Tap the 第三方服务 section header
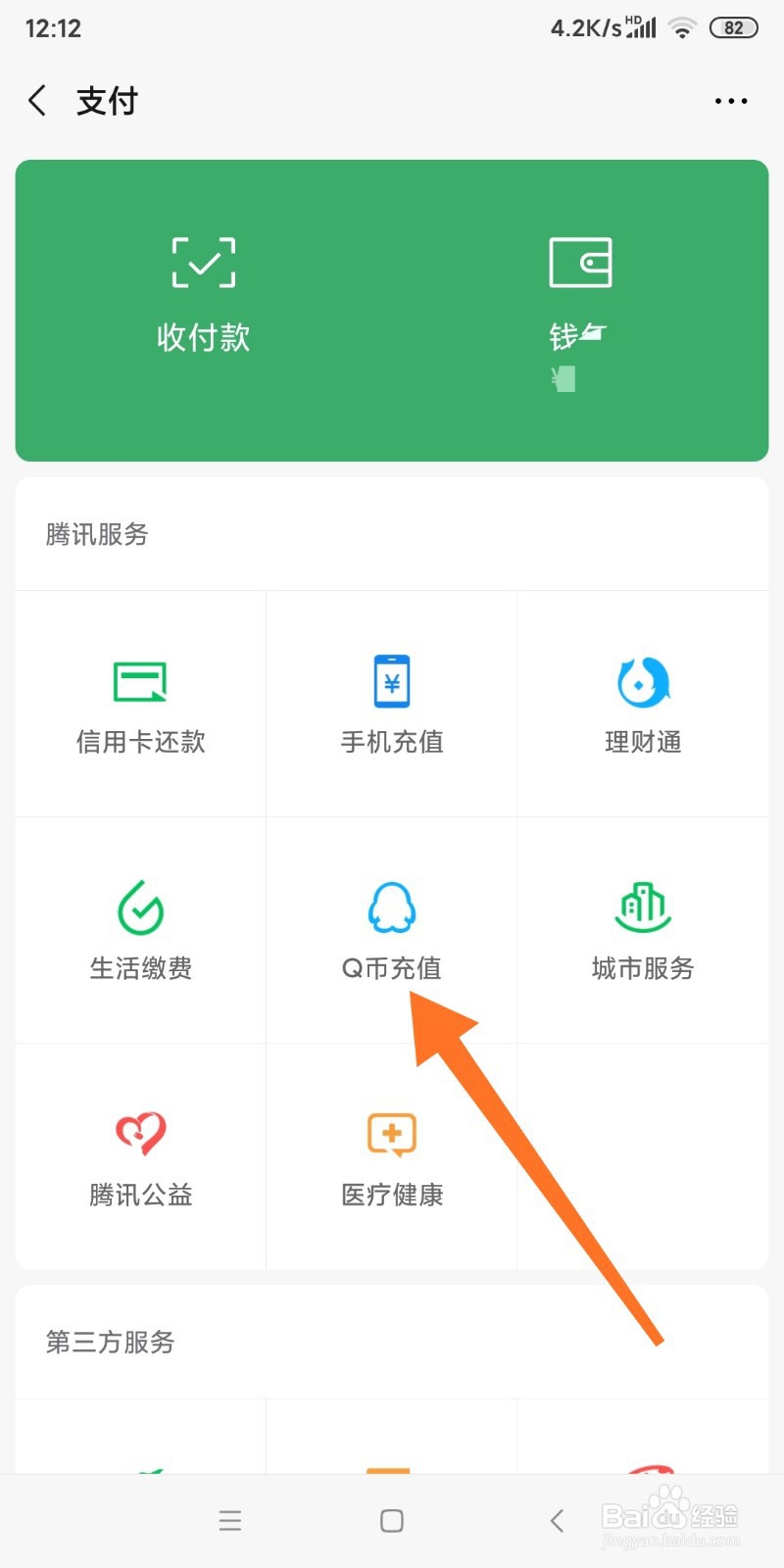The image size is (784, 1568). 109,1343
